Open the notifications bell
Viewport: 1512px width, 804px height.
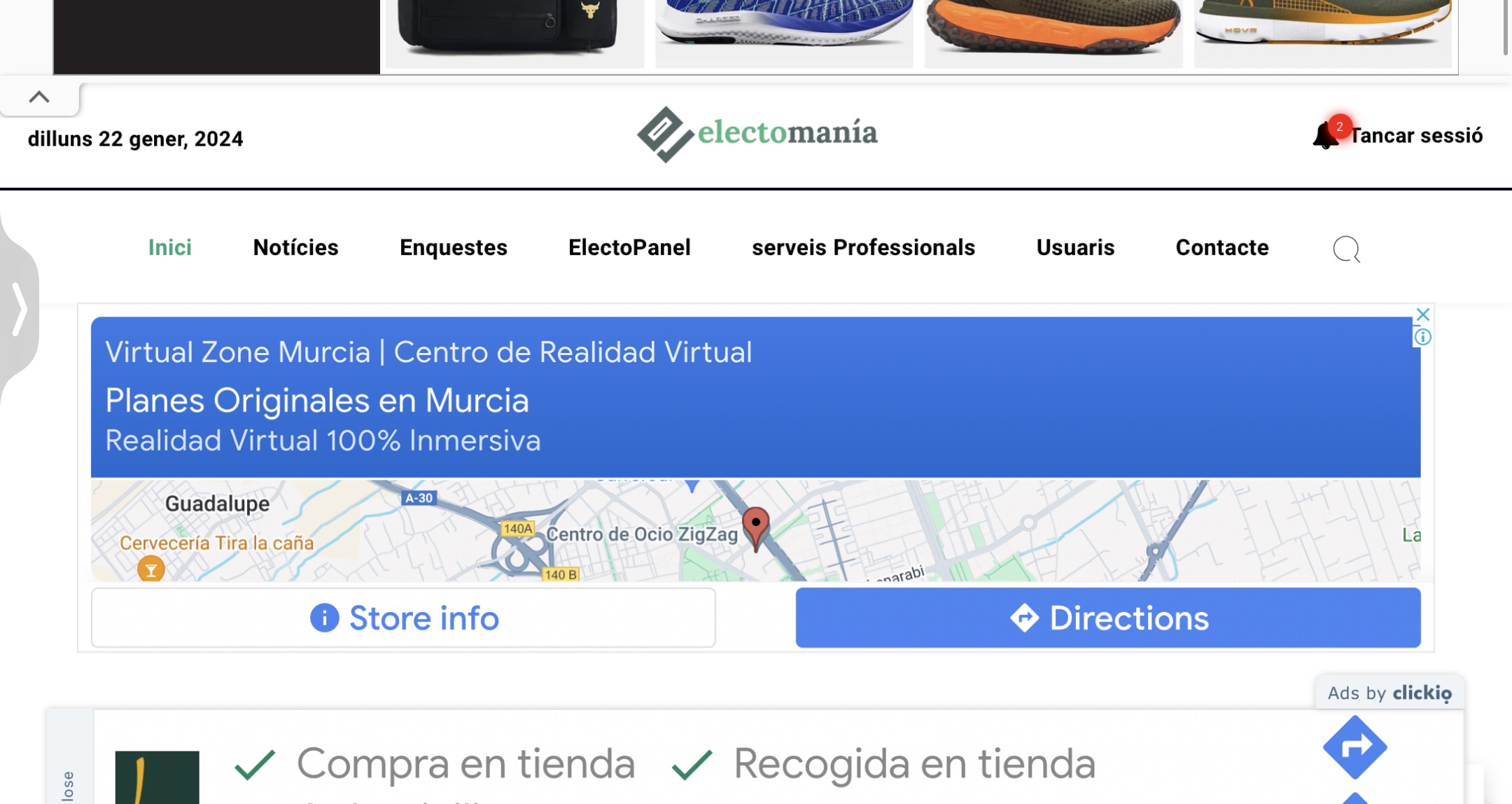tap(1325, 135)
